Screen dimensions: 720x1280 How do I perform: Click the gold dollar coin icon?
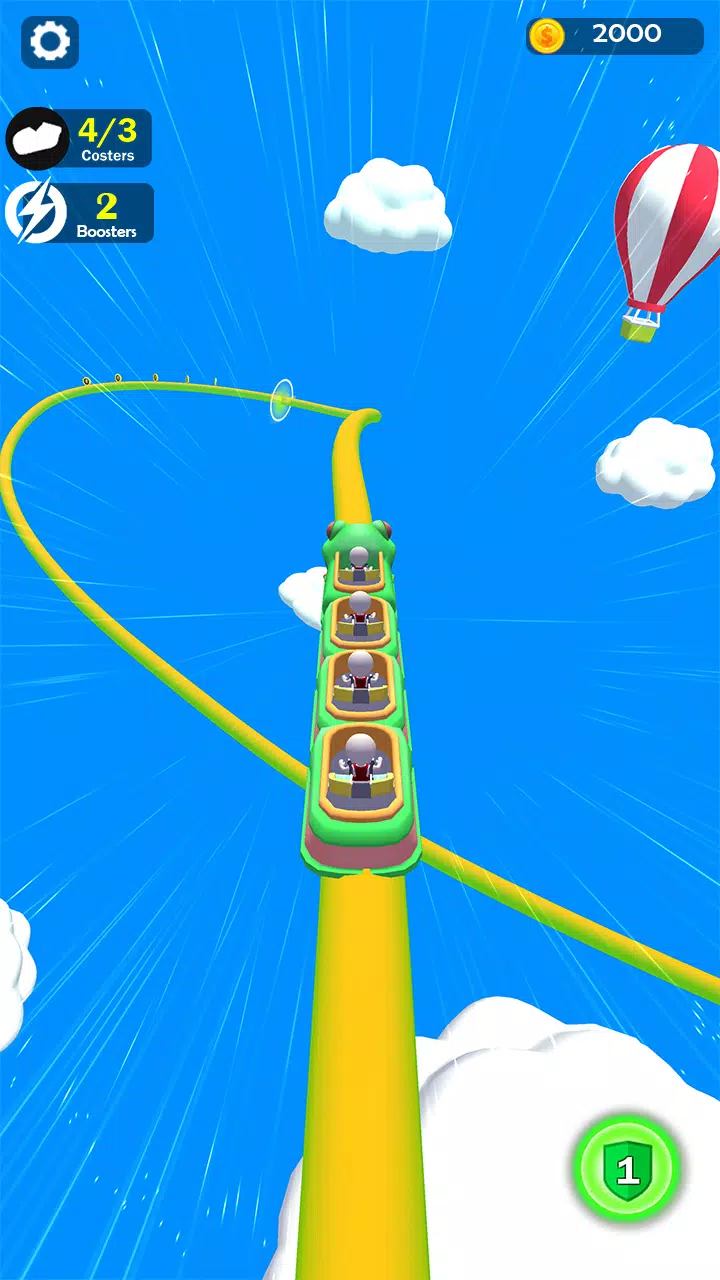(x=546, y=35)
